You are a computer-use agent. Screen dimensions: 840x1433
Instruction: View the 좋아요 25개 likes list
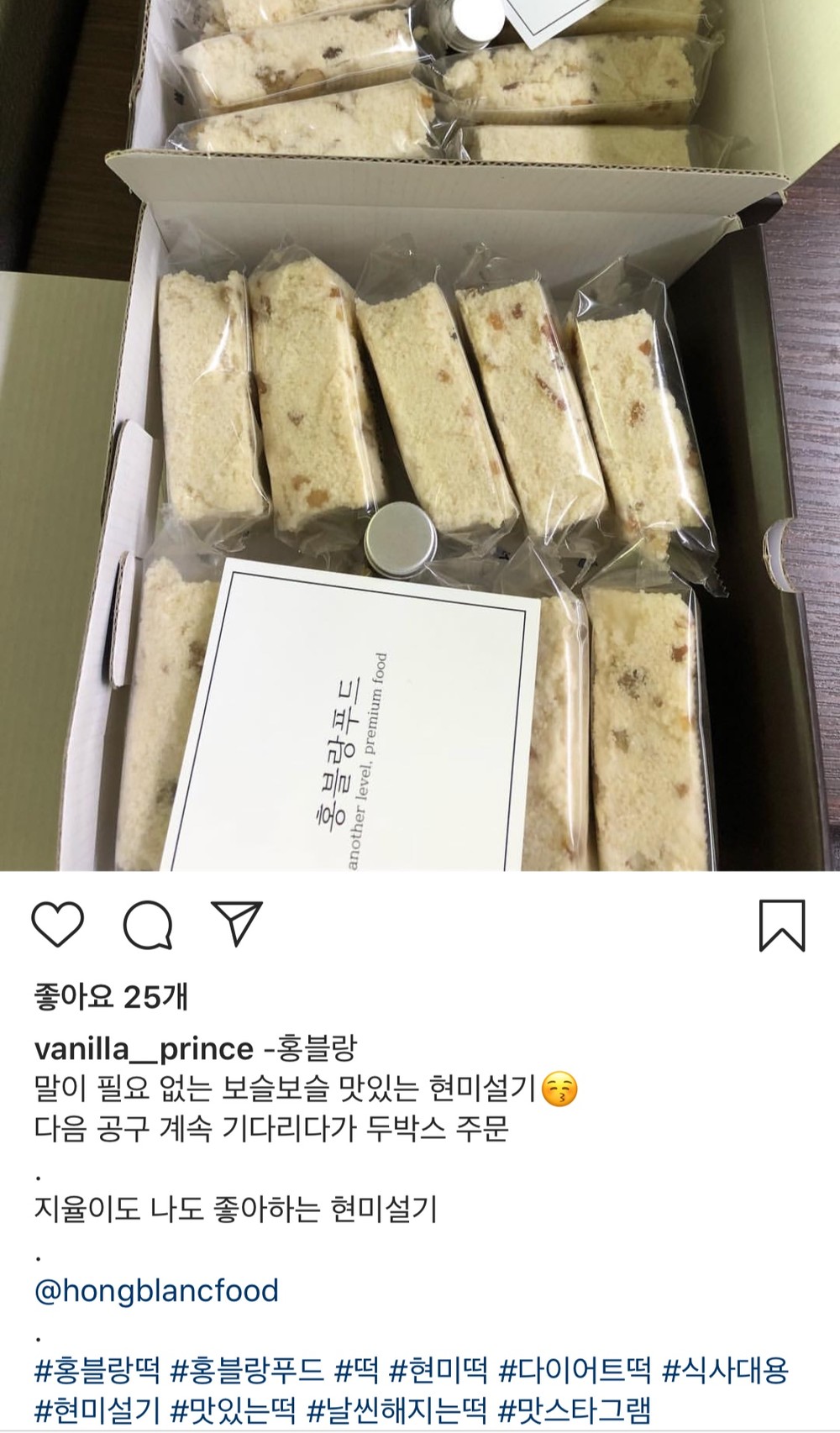111,997
